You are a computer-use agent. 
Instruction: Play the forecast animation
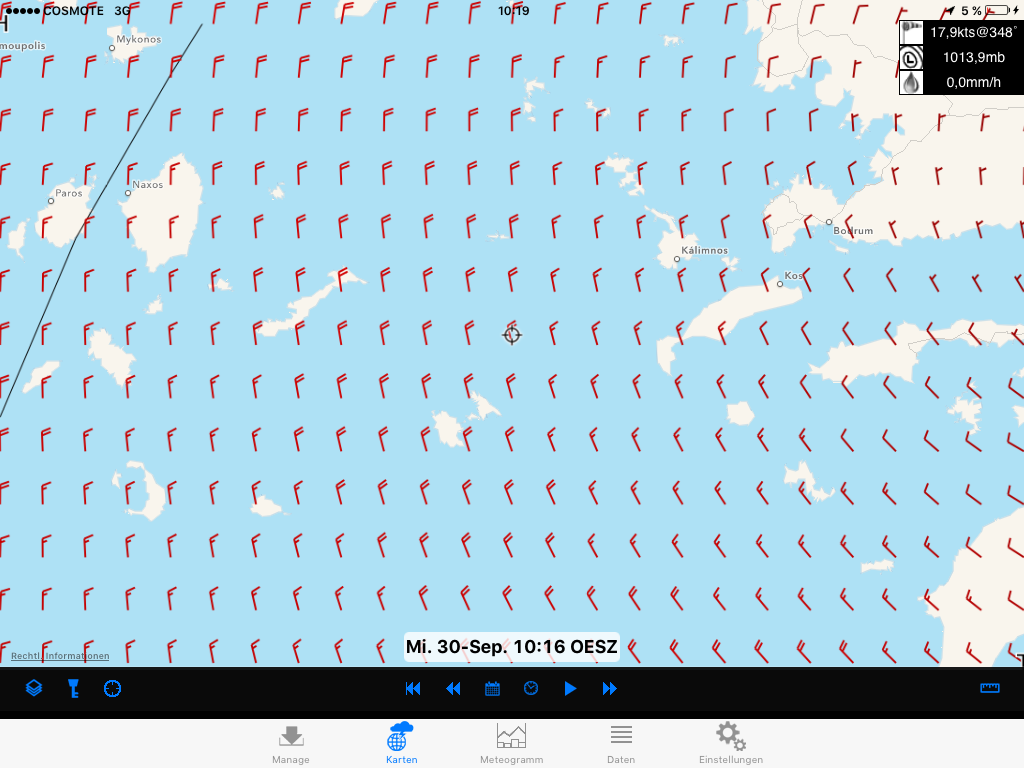(570, 688)
